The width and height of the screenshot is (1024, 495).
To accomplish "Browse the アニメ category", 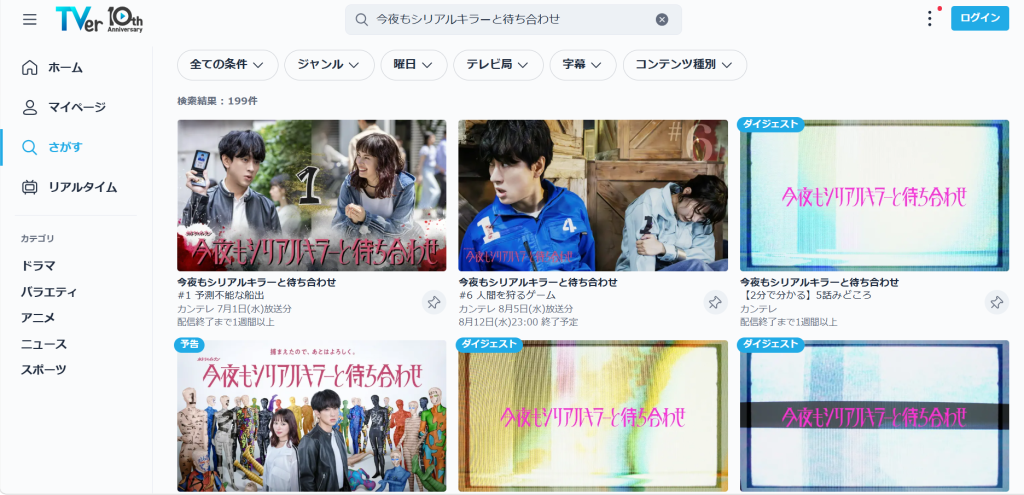I will coord(38,318).
